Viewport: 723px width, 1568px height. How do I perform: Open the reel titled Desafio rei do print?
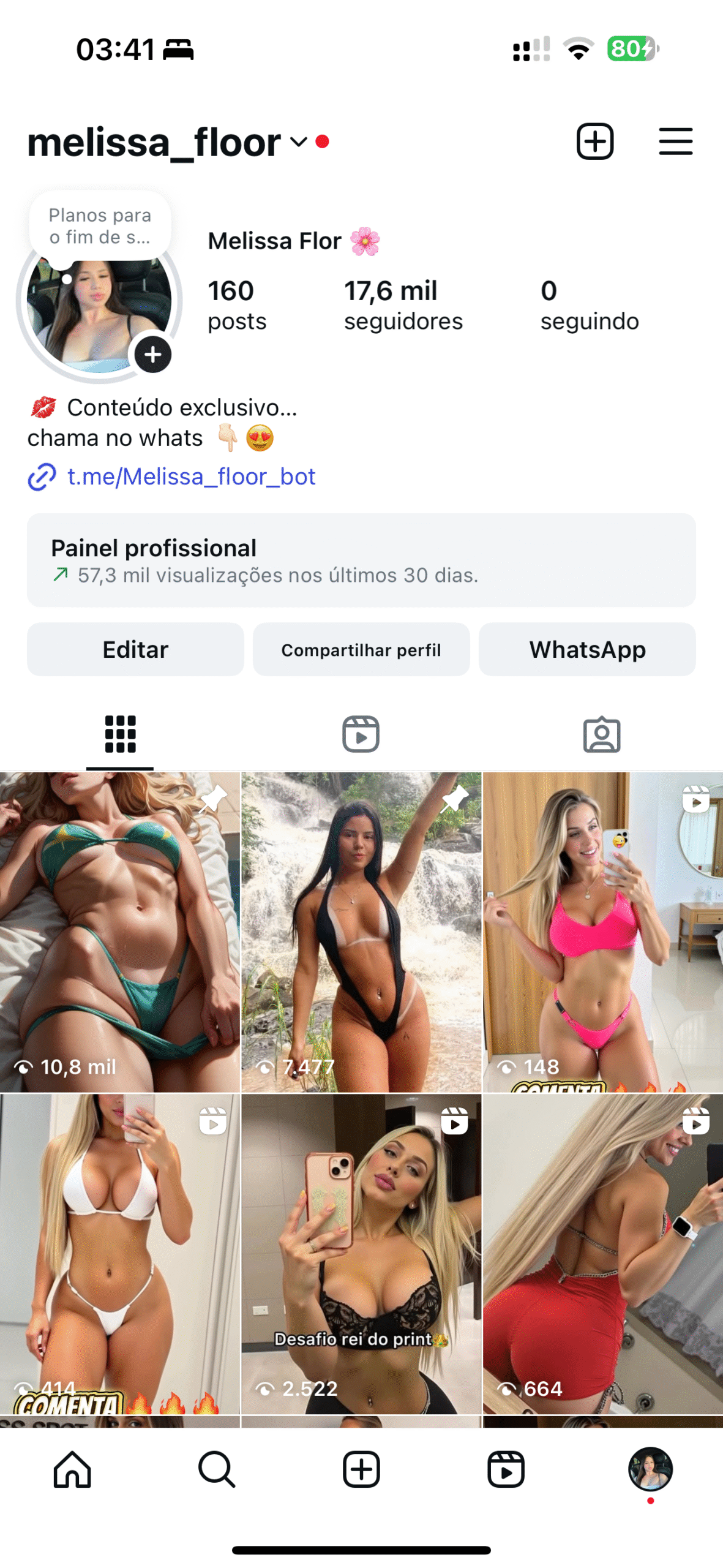[x=361, y=1253]
